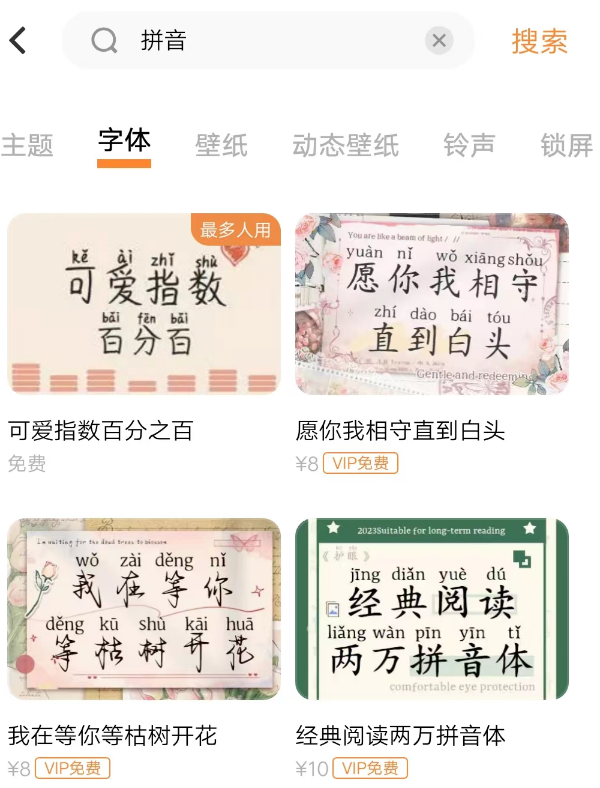Open the 愿你我相守直到白头 font
The image size is (600, 788).
431,304
